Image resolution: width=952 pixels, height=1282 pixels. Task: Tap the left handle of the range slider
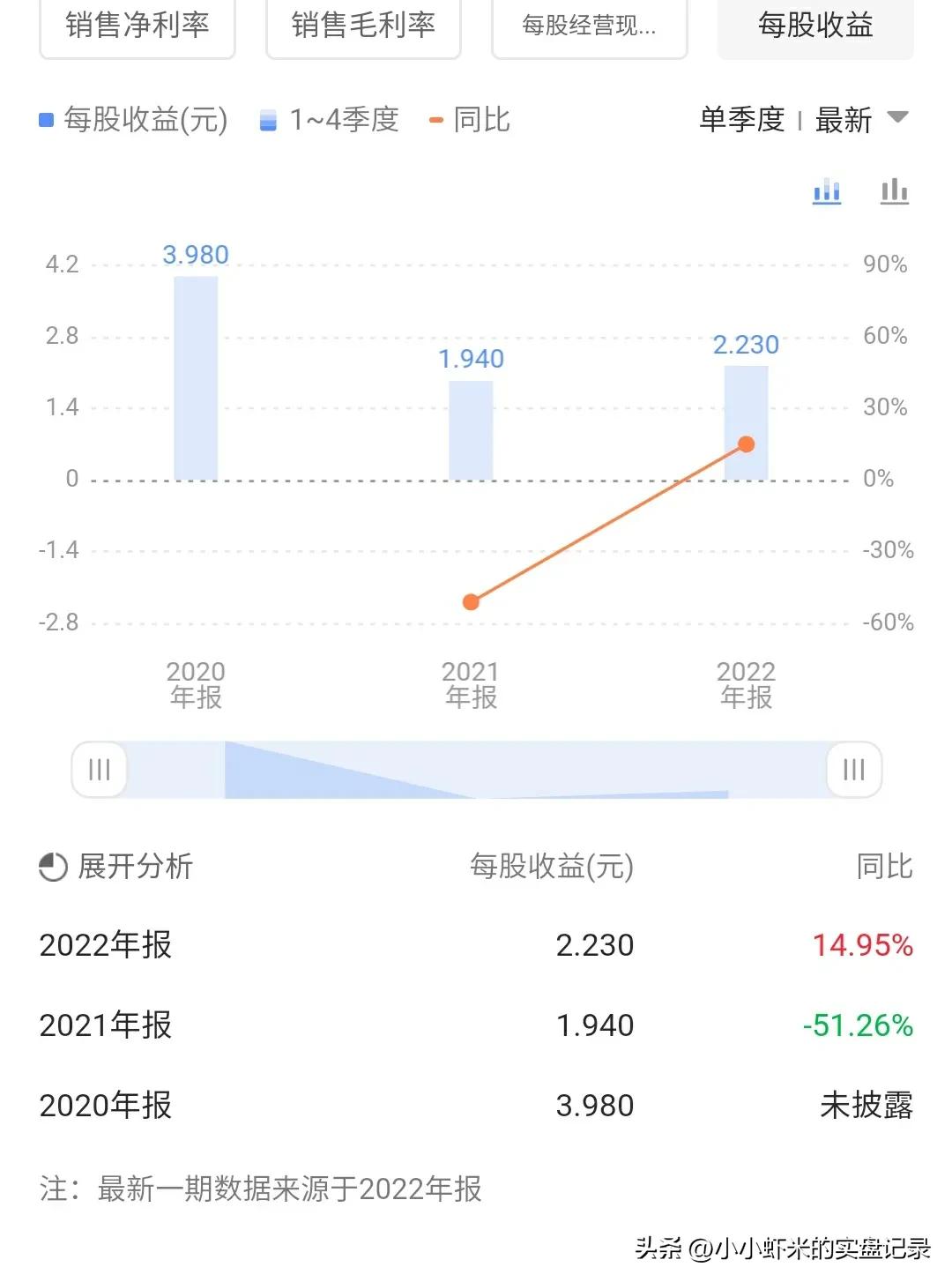point(100,770)
